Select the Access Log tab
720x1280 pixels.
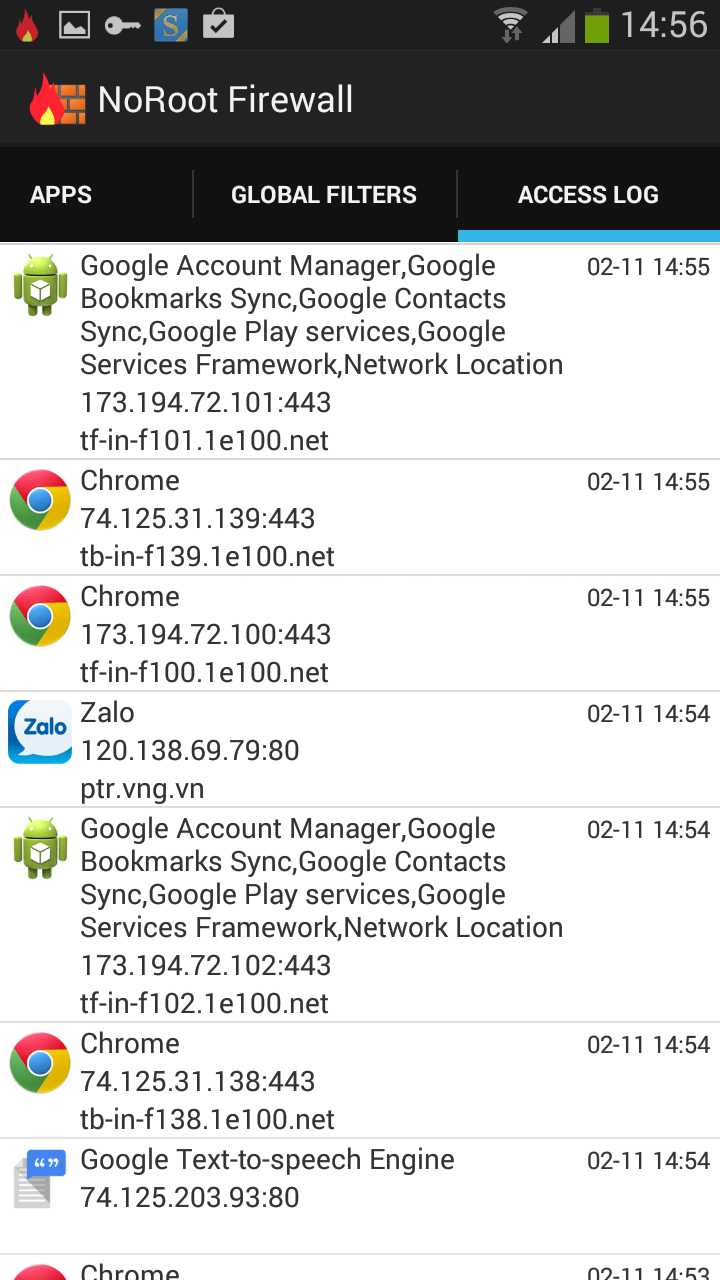[588, 195]
